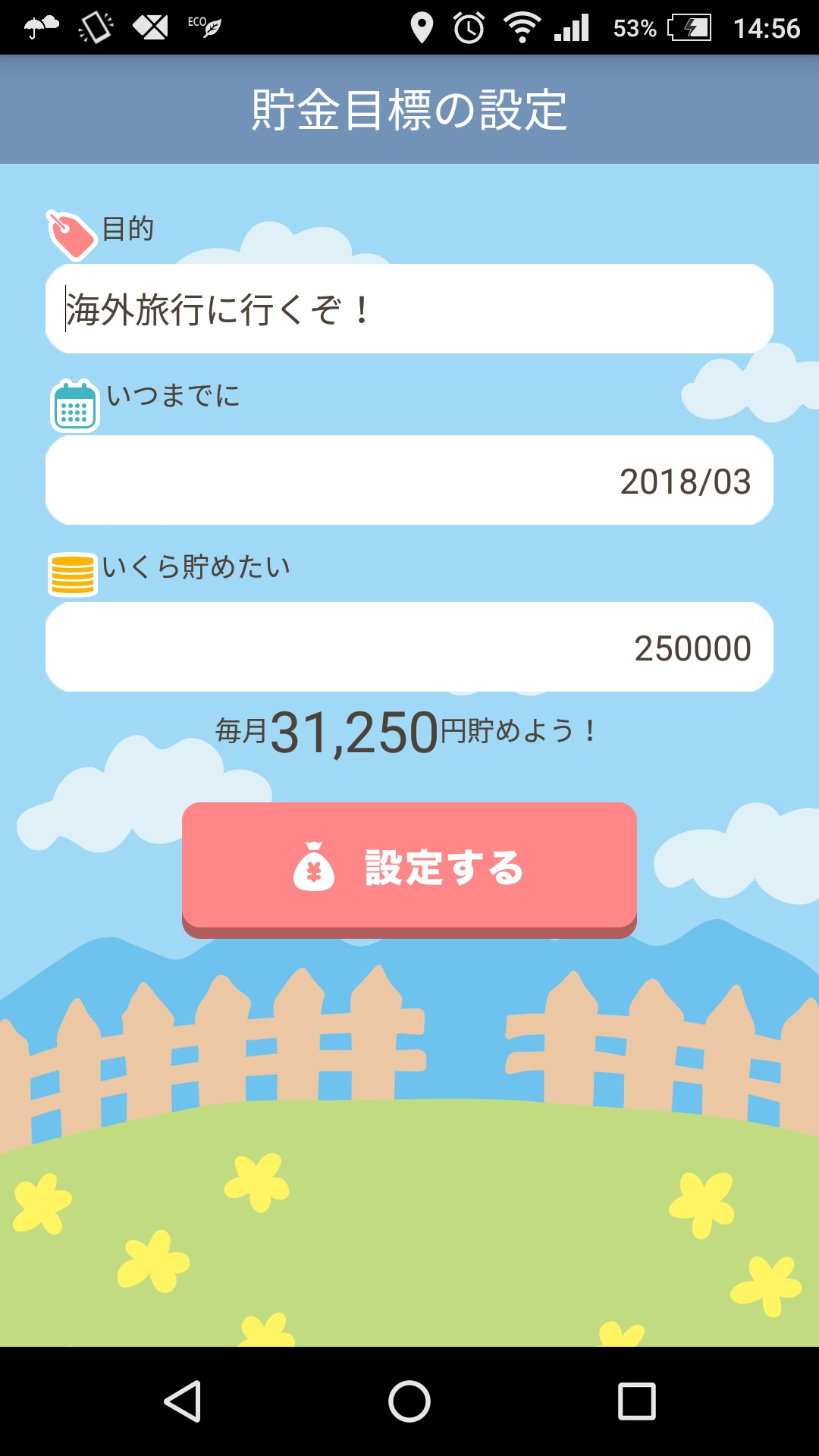Viewport: 819px width, 1456px height.
Task: Open the いつまでに deadline date picker
Action: [x=409, y=480]
